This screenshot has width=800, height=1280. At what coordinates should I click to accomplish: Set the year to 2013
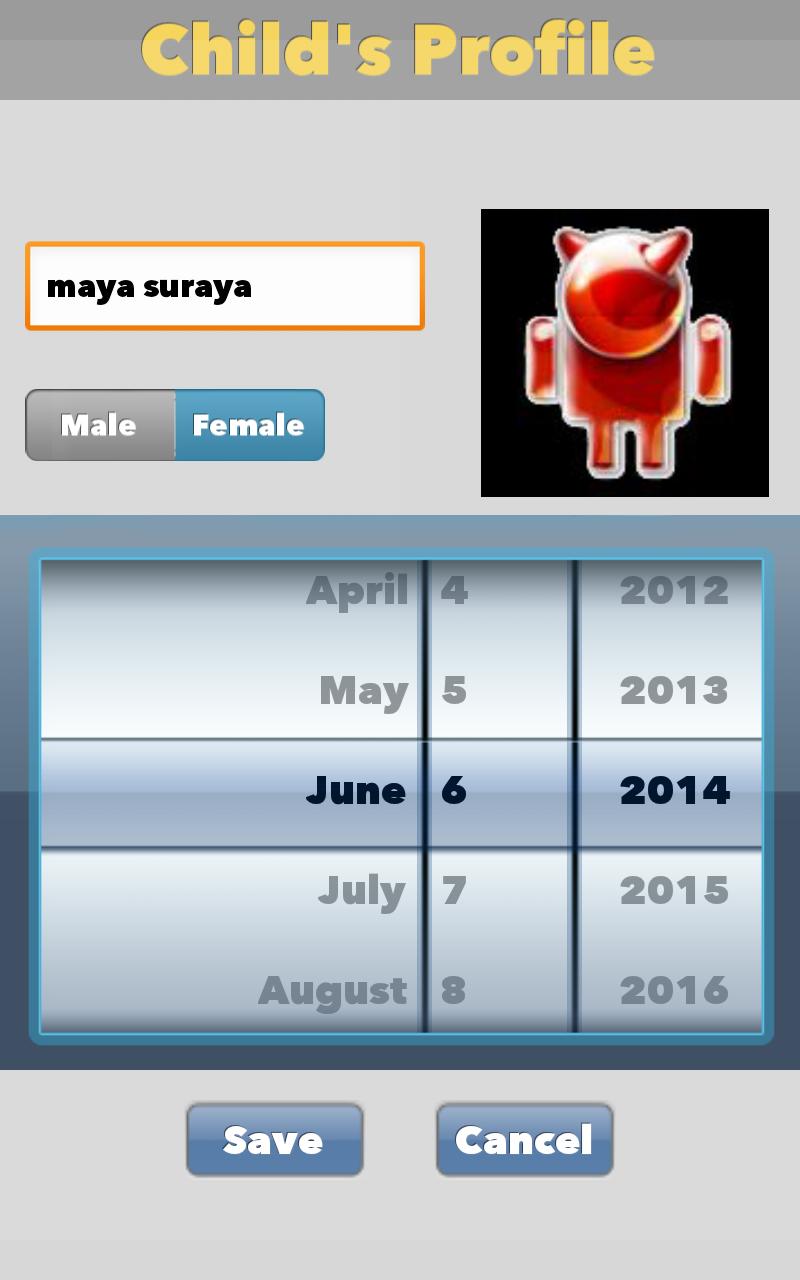(x=674, y=691)
